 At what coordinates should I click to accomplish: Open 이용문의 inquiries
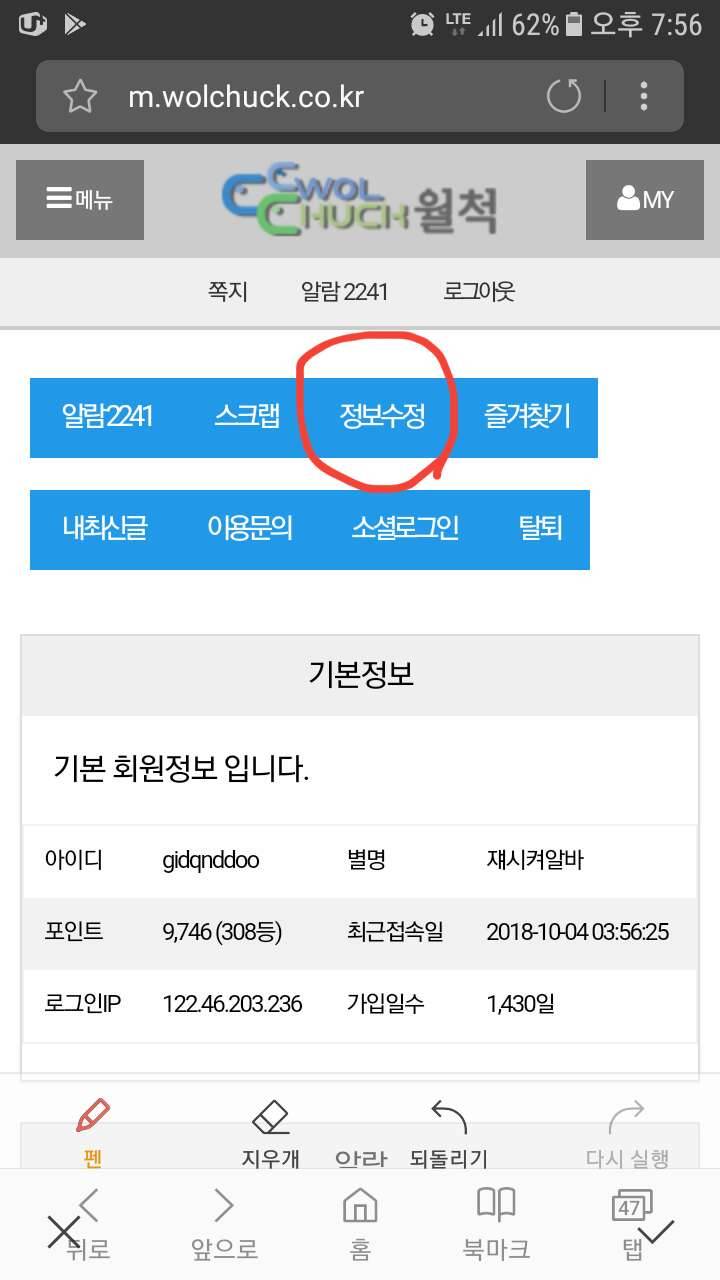coord(250,529)
